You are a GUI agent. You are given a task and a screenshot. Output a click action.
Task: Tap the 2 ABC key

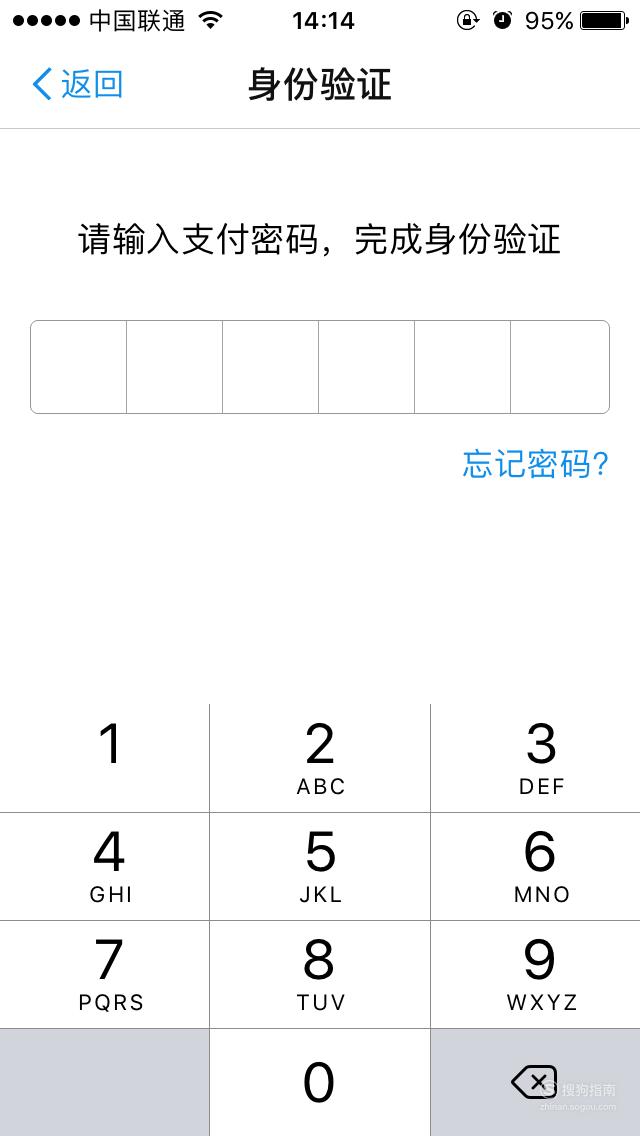pyautogui.click(x=320, y=758)
